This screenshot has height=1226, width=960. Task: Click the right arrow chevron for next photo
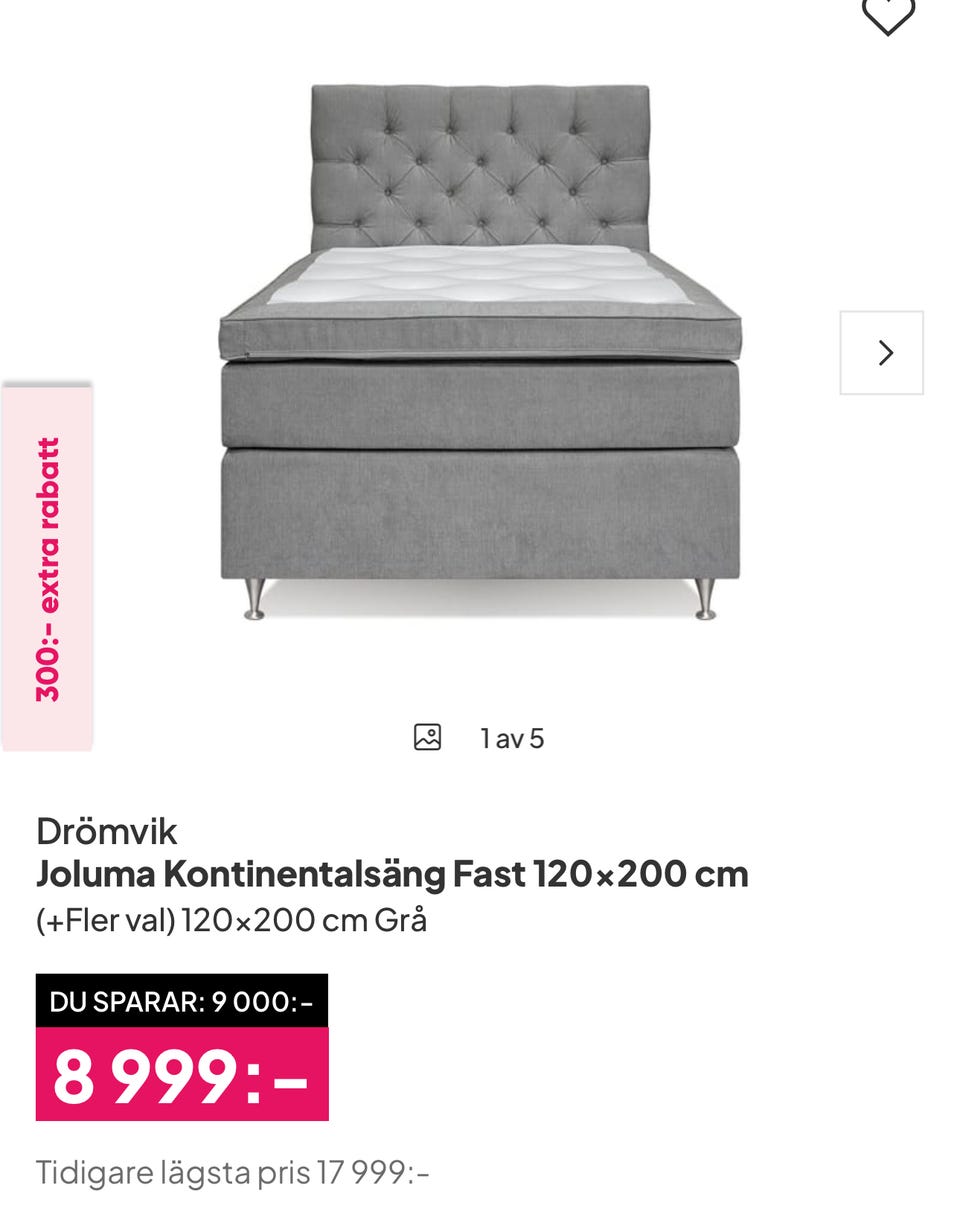[x=884, y=352]
